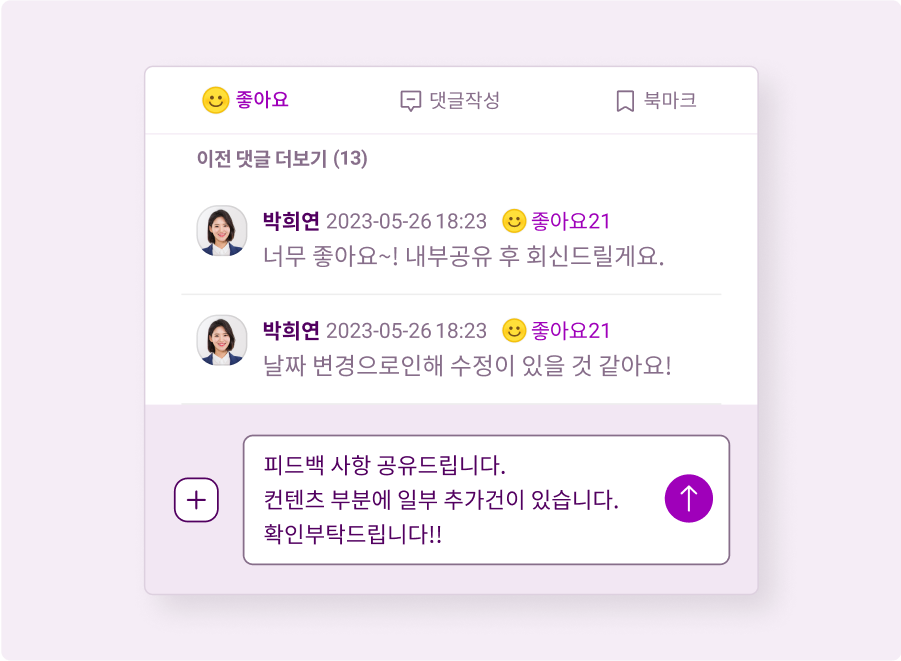The width and height of the screenshot is (901, 661).
Task: Like the comment '너무 좋아요~! 내부공유 후 회신드릴게요'
Action: pyautogui.click(x=556, y=221)
